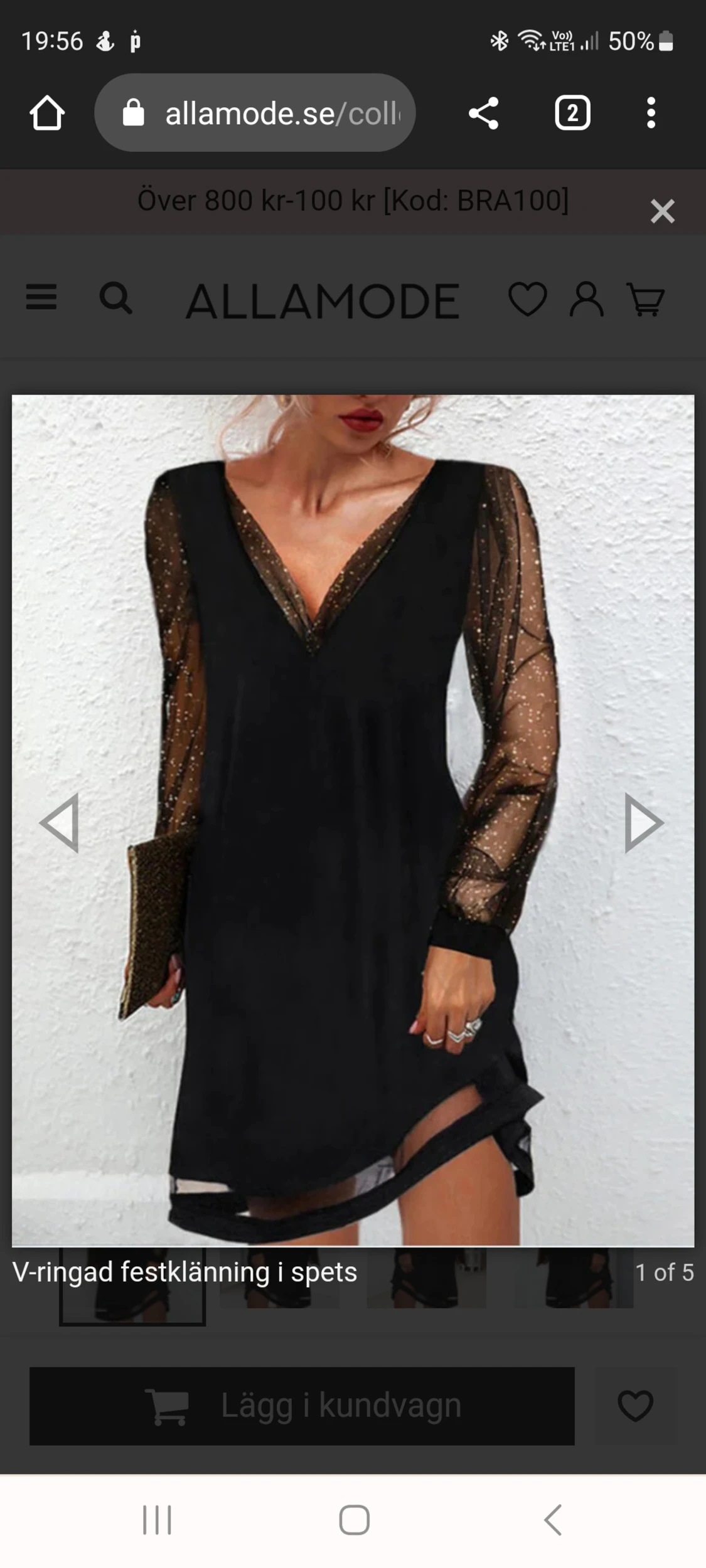The height and width of the screenshot is (1568, 706).
Task: Open the Allamode site search
Action: (116, 298)
